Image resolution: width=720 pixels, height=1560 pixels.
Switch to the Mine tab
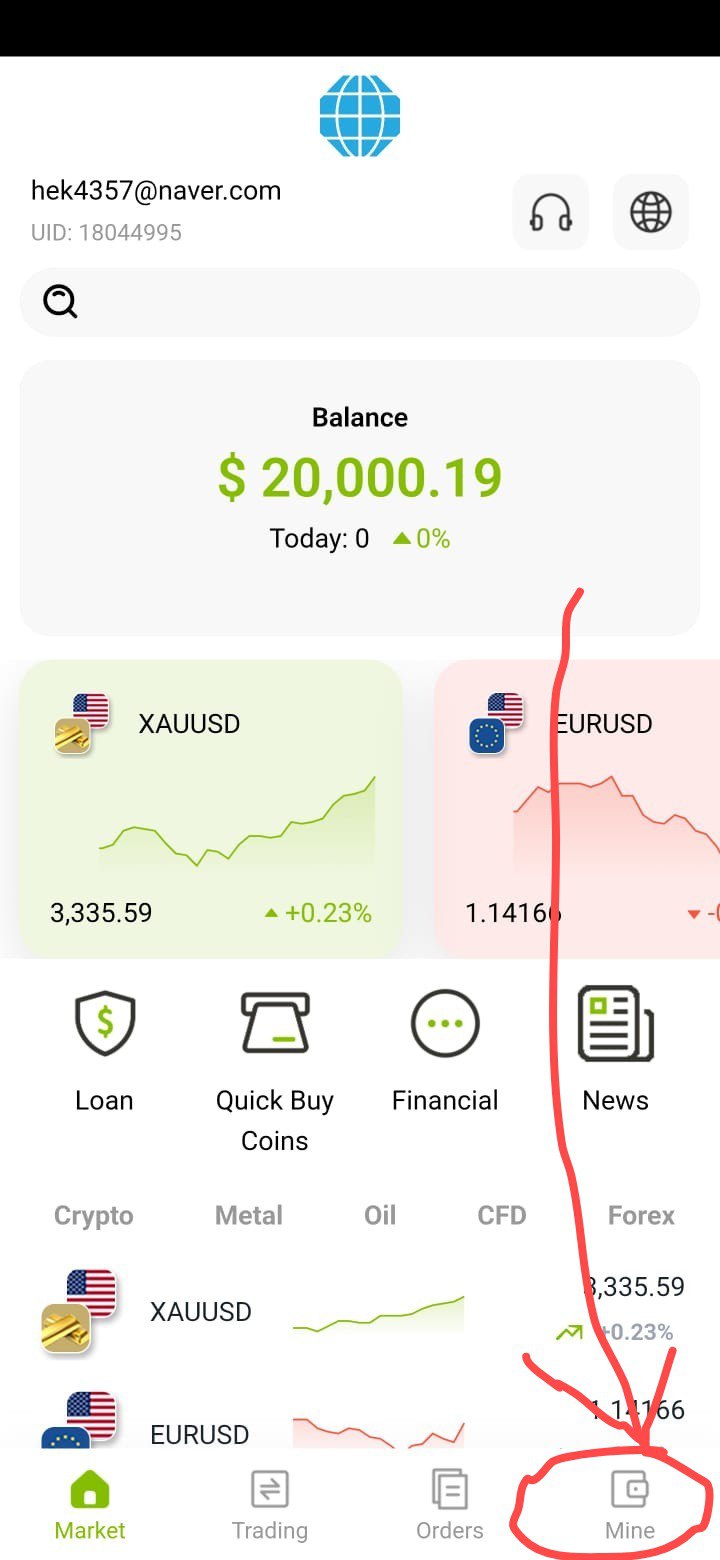630,1505
